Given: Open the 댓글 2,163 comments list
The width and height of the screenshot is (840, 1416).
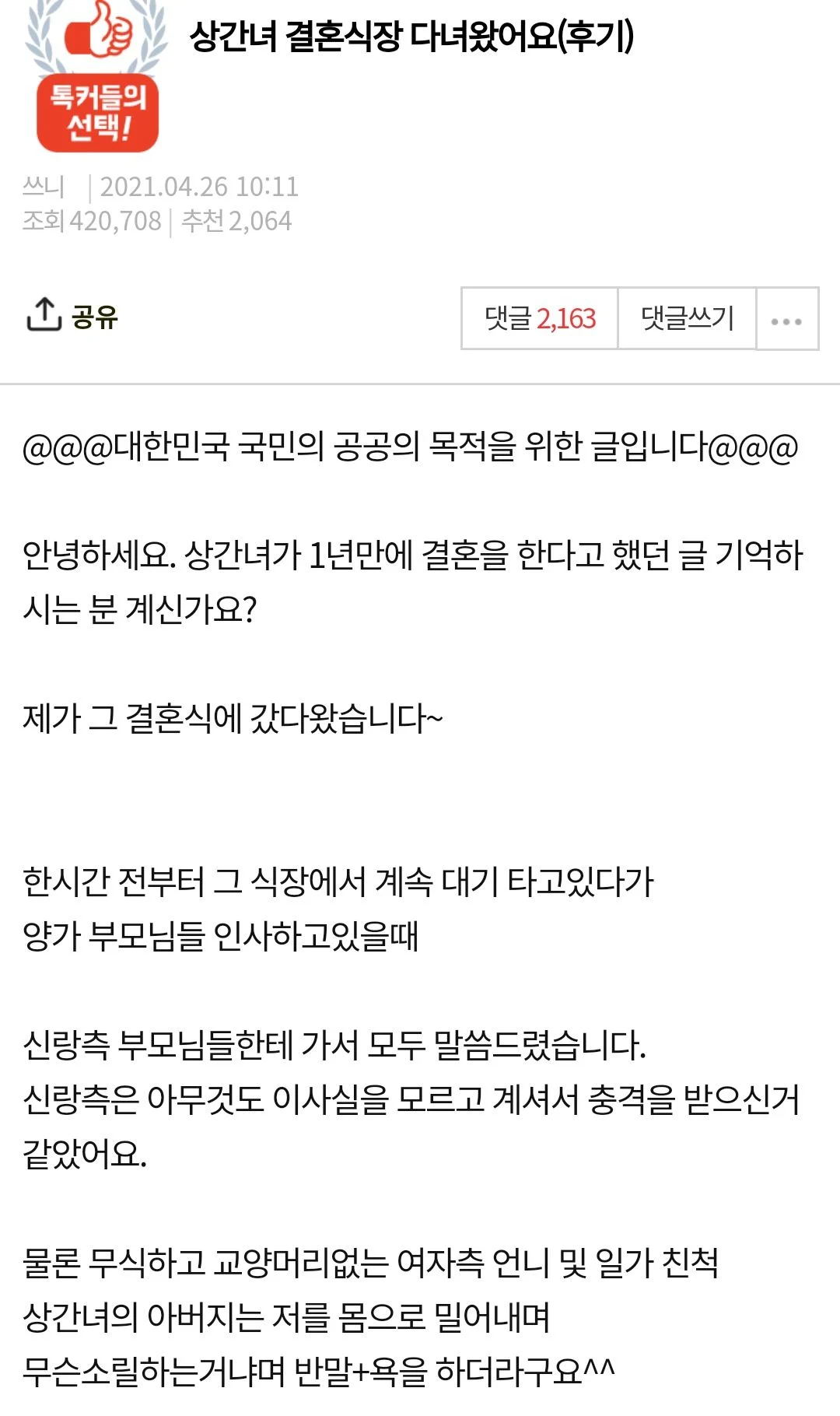Looking at the screenshot, I should 540,318.
